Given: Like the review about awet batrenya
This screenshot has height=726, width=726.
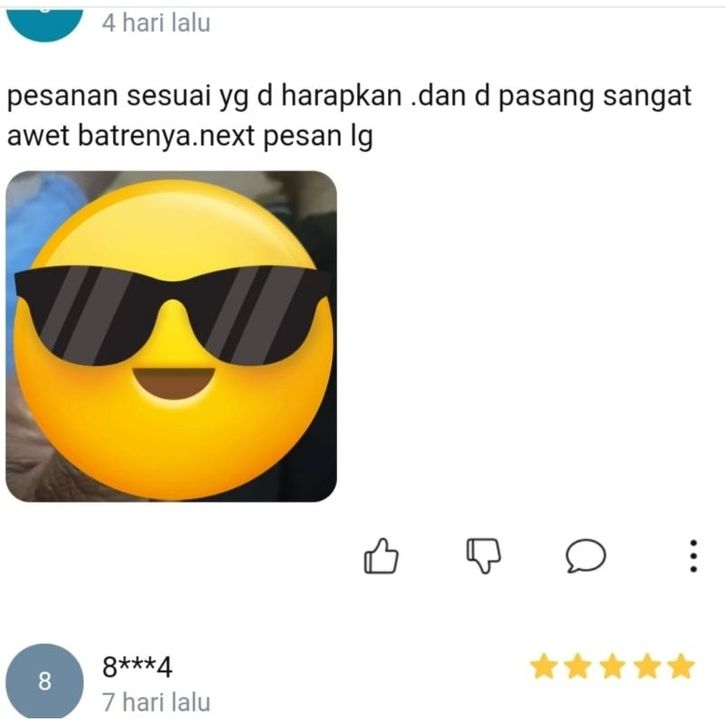Looking at the screenshot, I should click(x=381, y=556).
